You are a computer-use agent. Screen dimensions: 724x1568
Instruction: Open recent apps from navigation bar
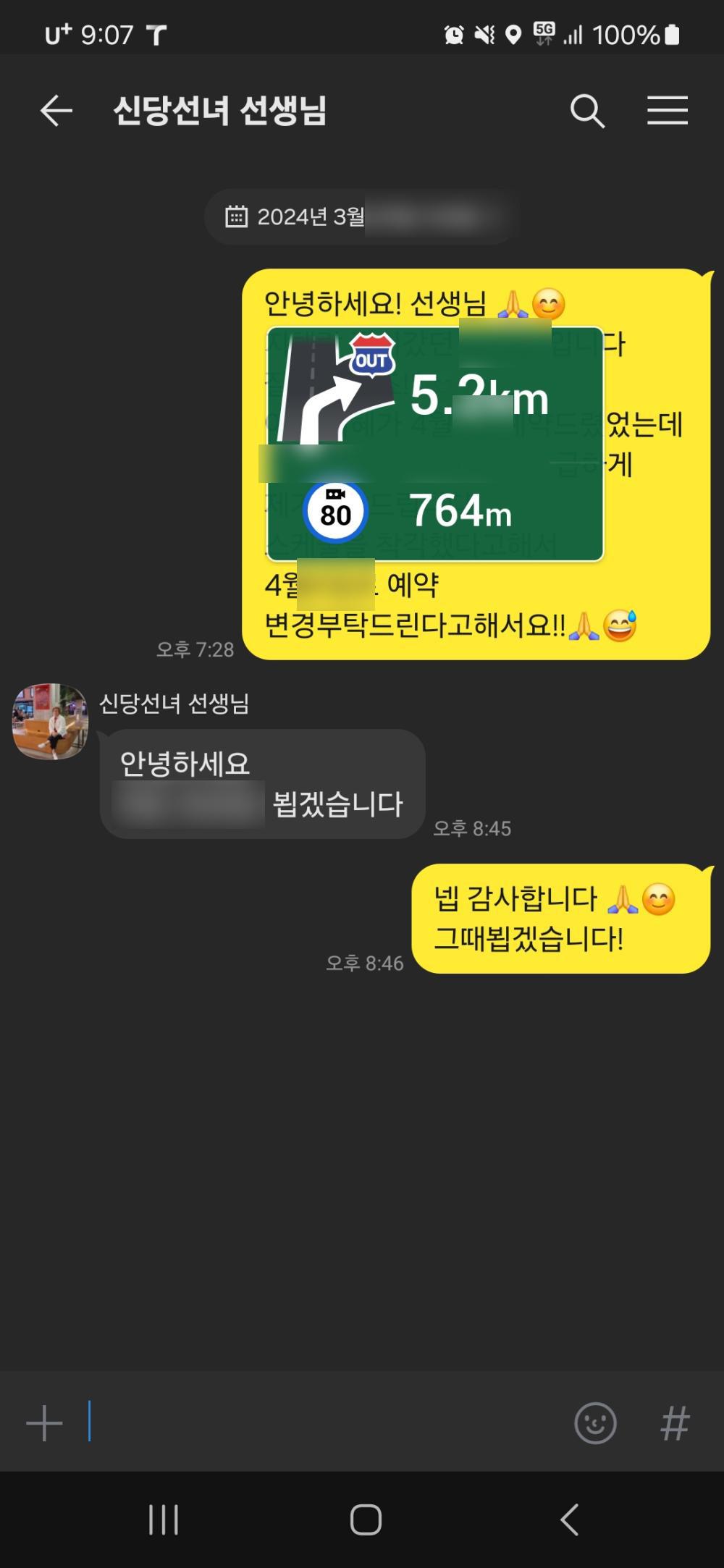[x=164, y=1519]
